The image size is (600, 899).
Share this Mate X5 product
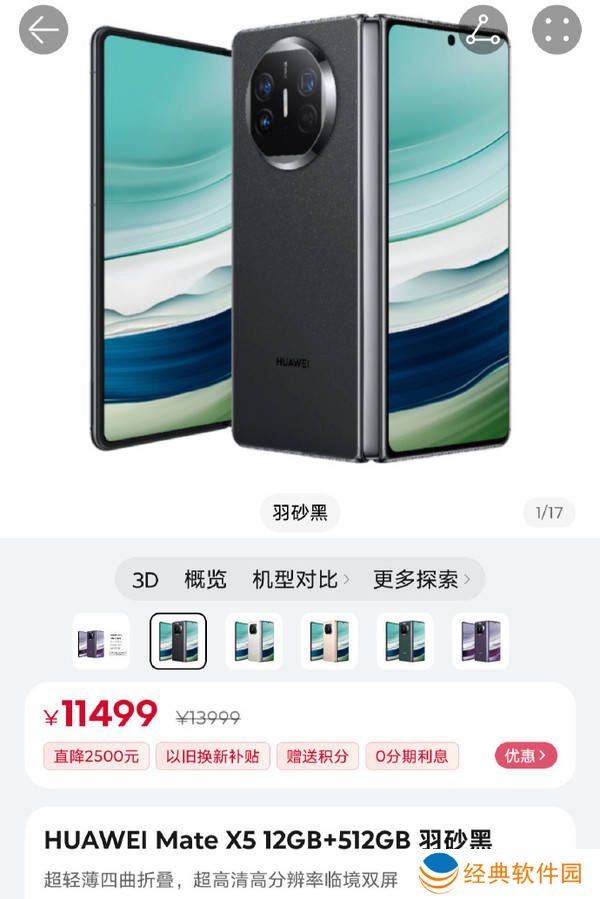click(483, 30)
